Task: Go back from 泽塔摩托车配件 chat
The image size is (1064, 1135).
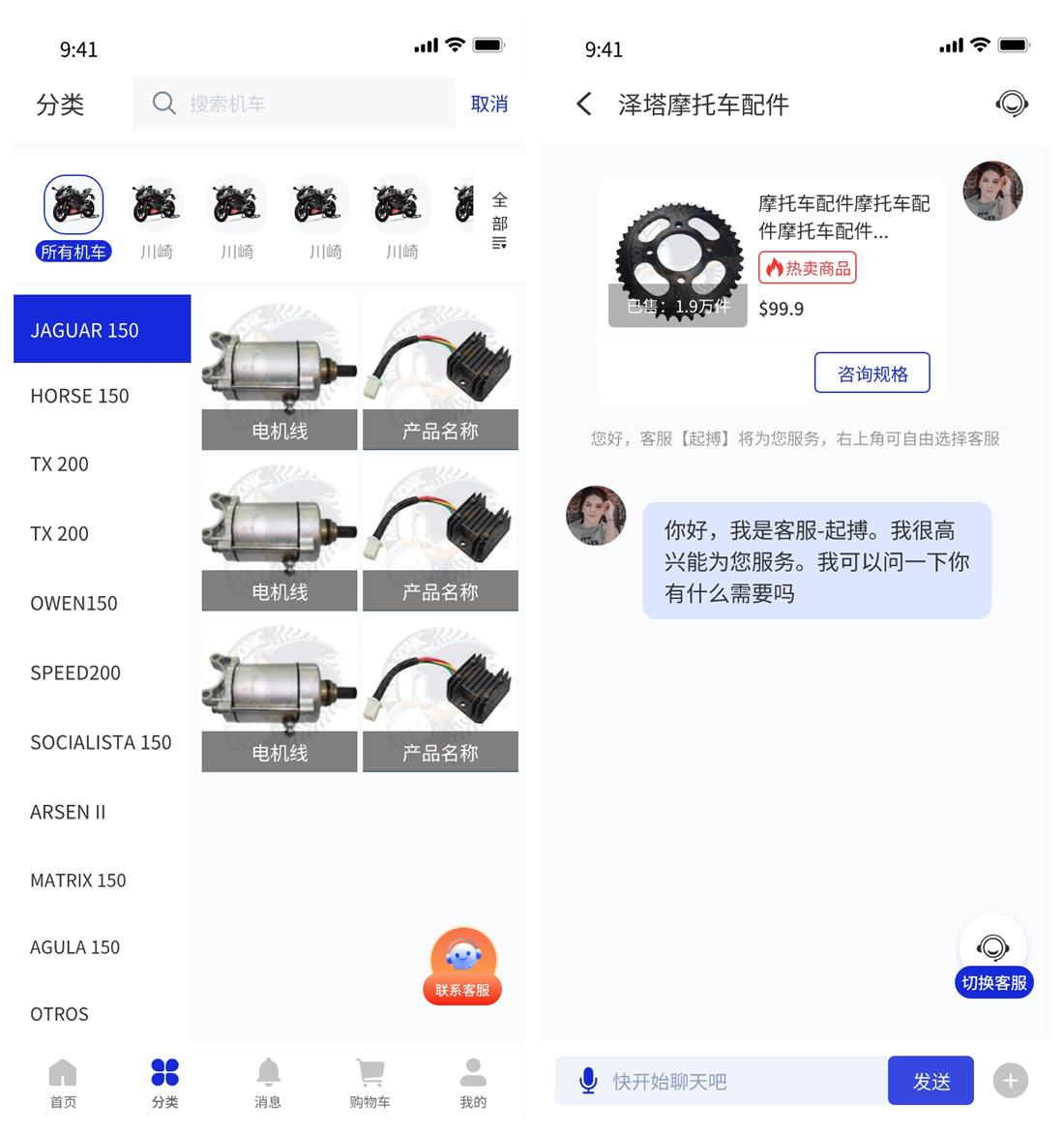Action: click(x=583, y=104)
